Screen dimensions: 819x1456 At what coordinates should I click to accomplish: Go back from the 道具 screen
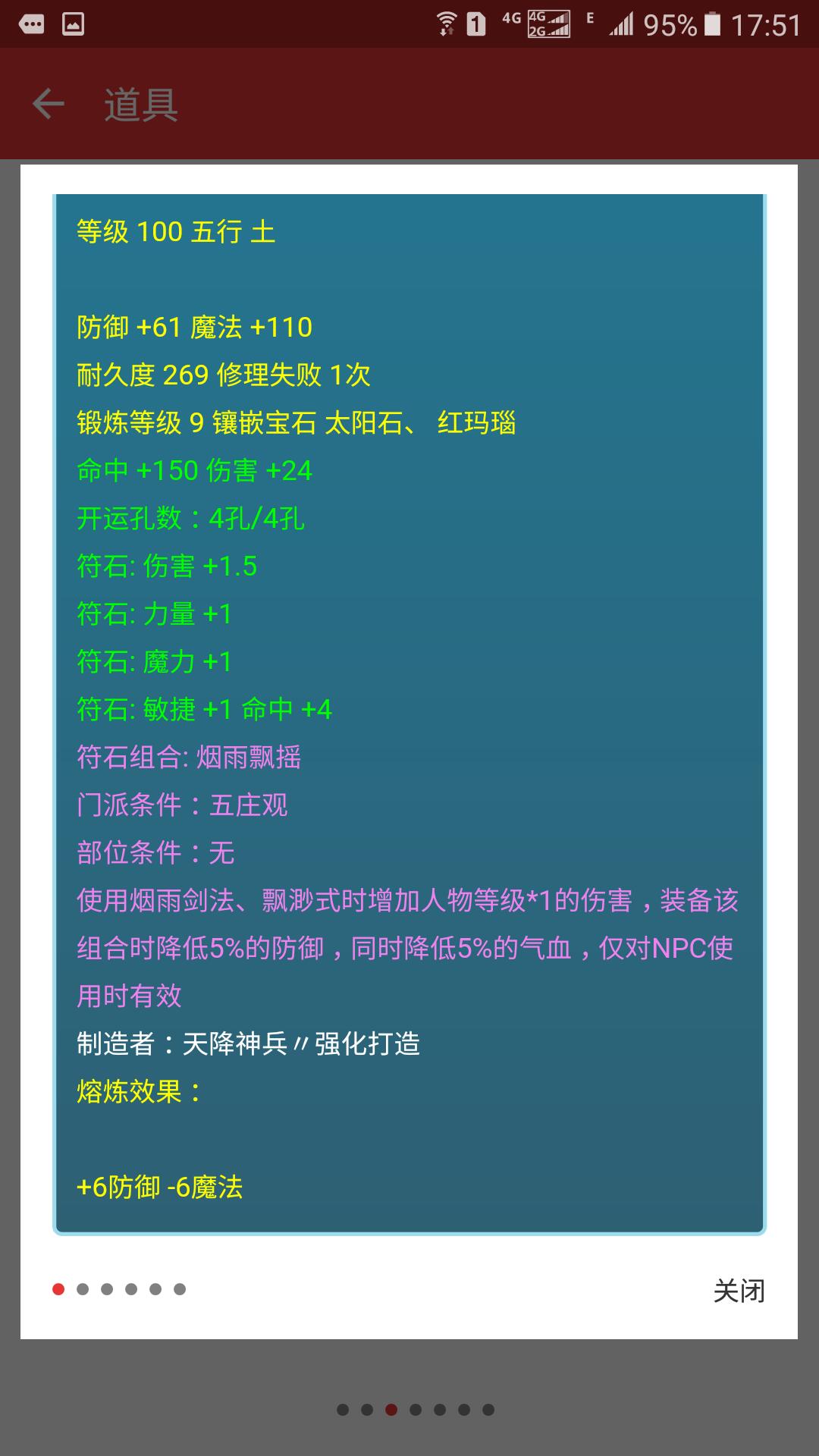point(49,104)
